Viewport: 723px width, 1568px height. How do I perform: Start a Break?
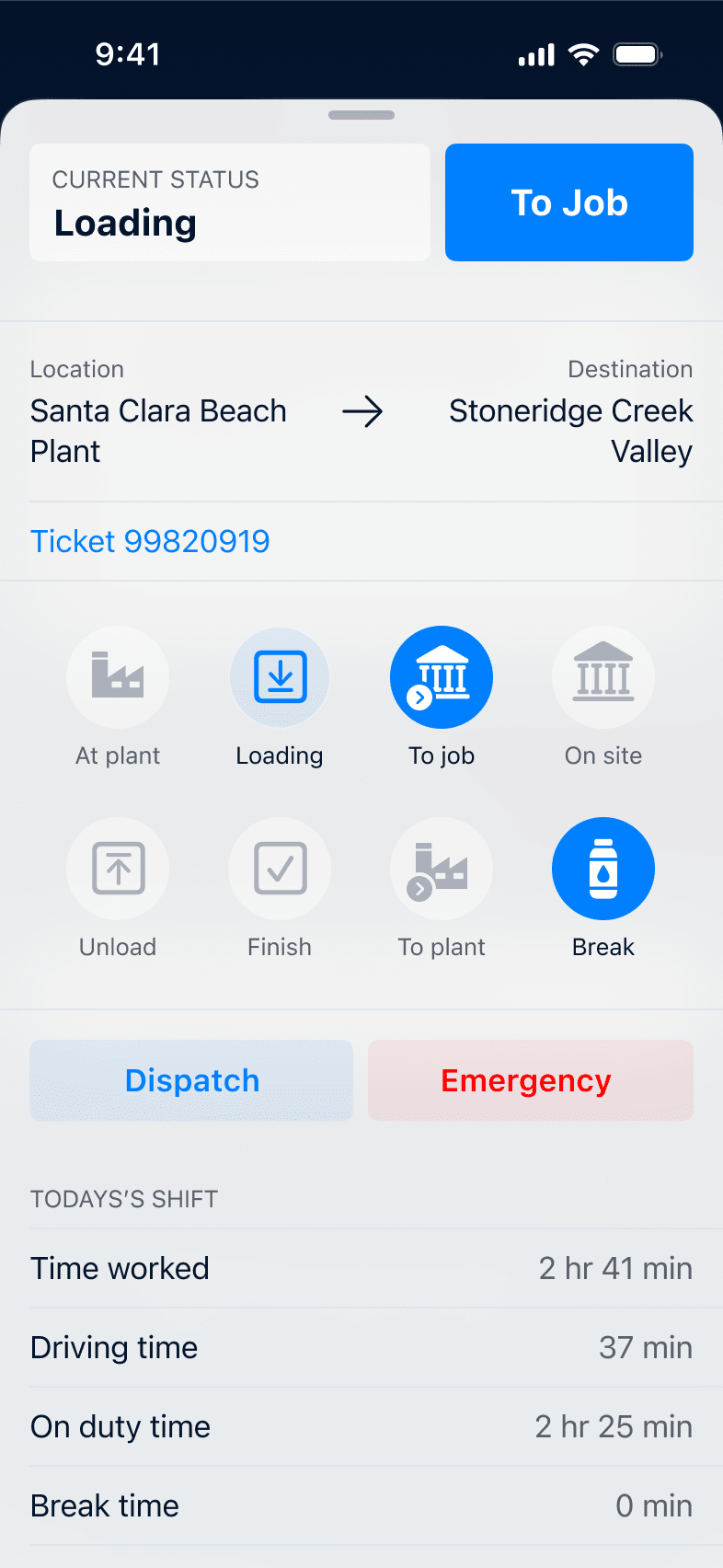tap(603, 869)
